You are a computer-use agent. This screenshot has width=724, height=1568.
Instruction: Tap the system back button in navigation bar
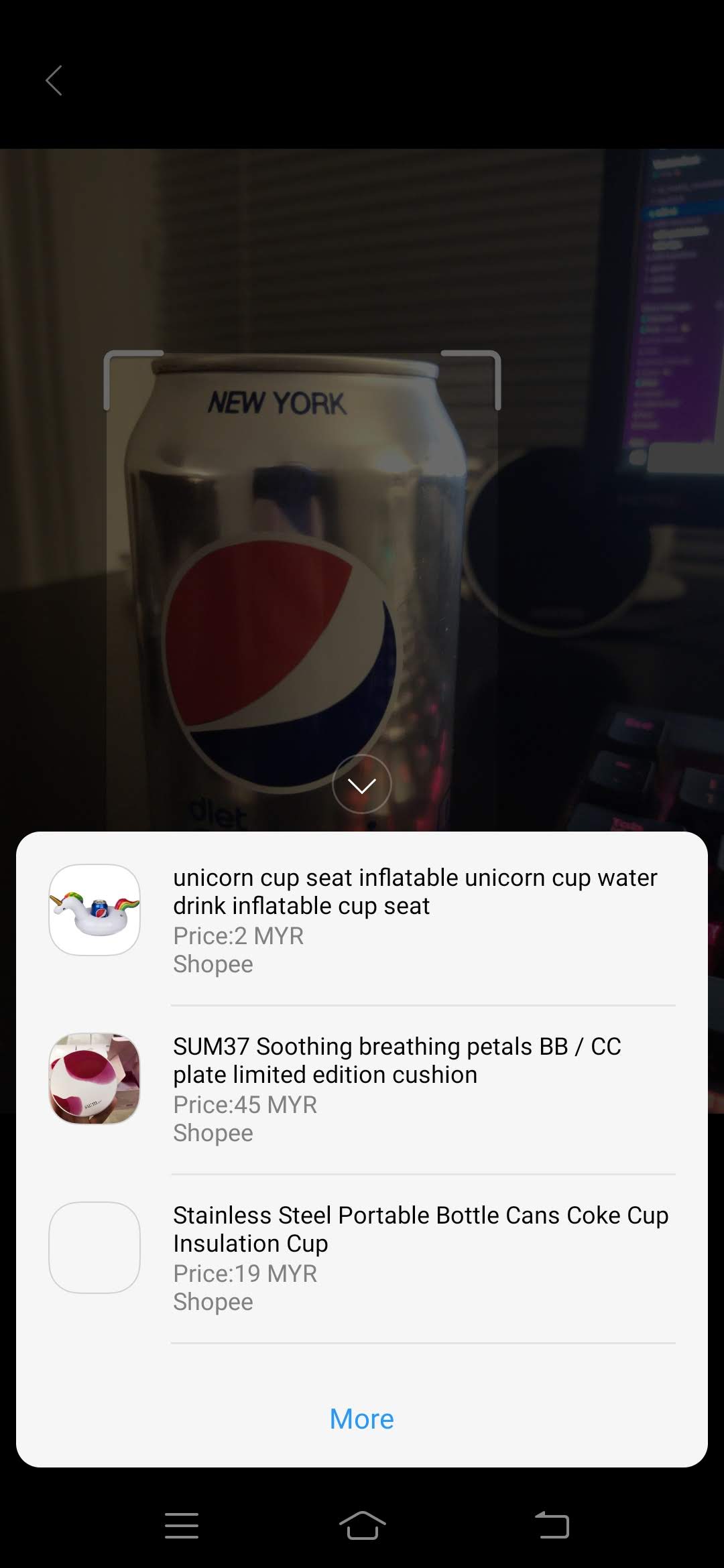(x=552, y=1526)
